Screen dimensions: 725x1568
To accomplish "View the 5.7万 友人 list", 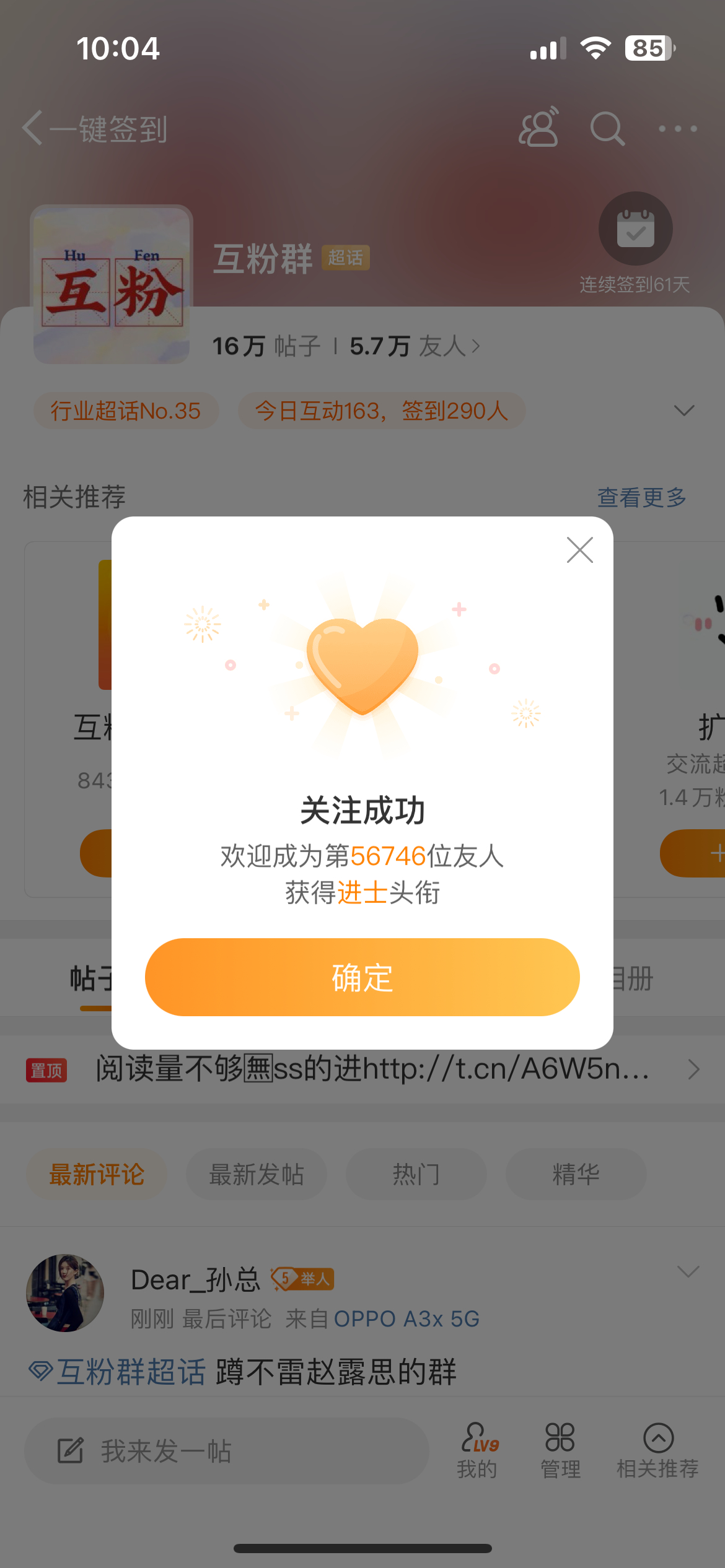I will click(x=415, y=346).
